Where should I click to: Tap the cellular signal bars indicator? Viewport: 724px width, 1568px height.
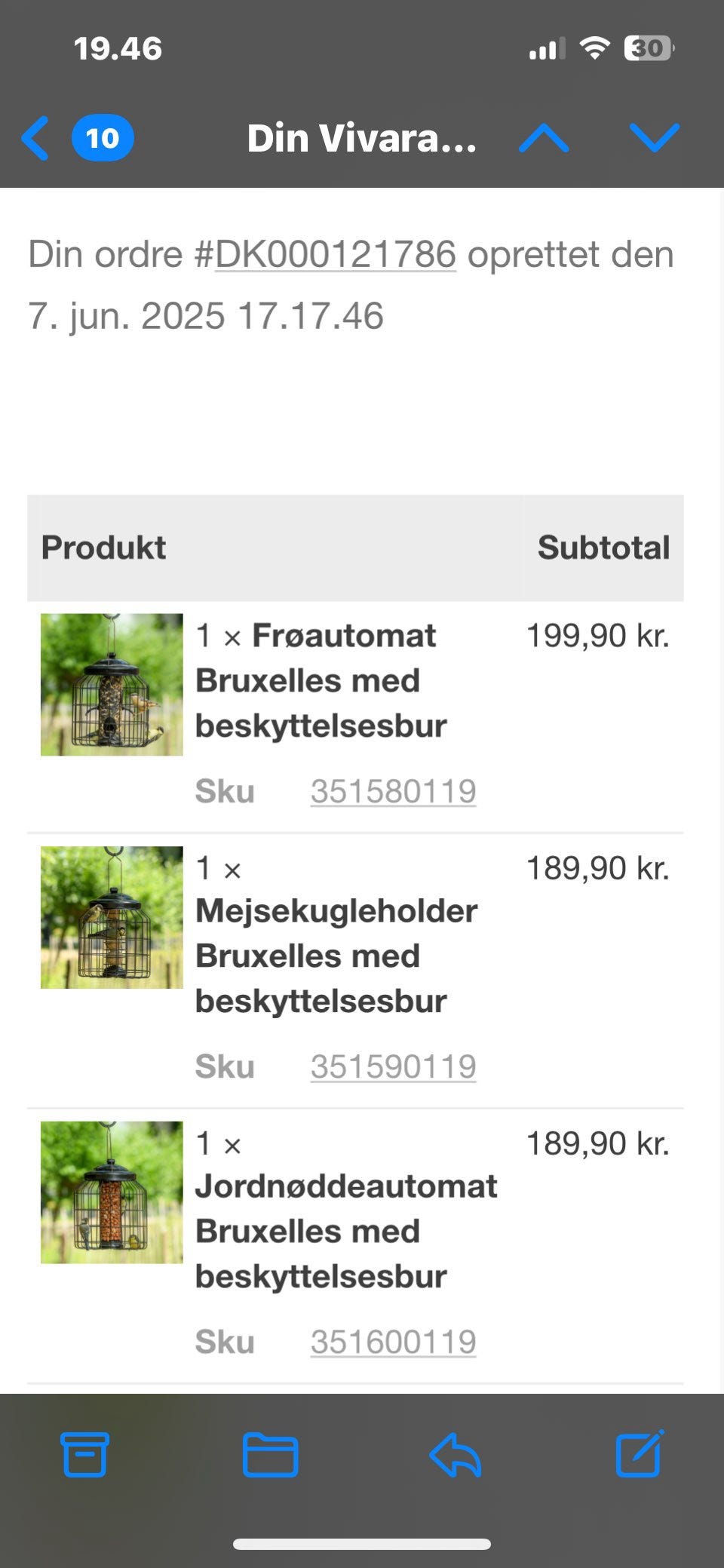click(545, 48)
